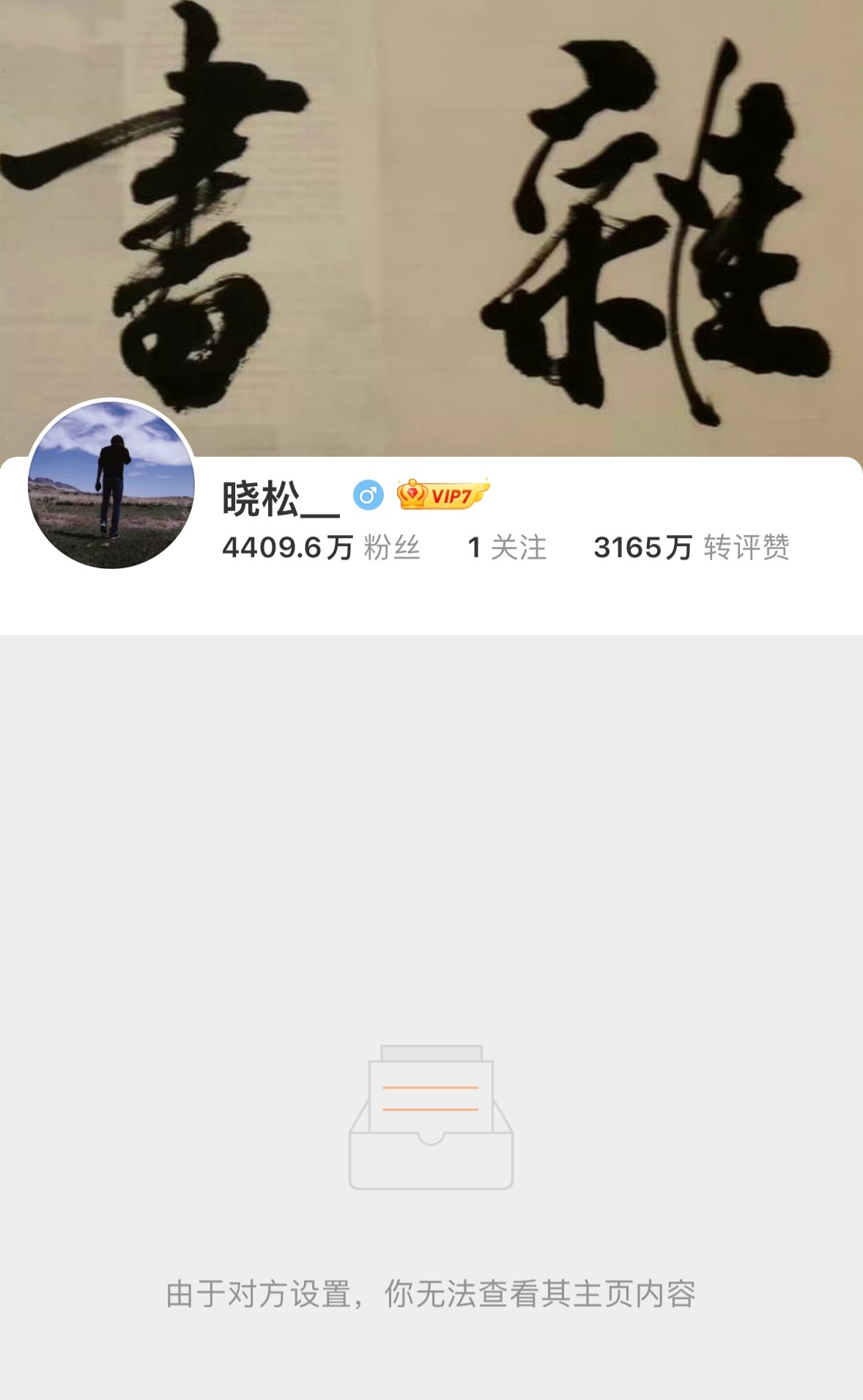
Task: Tap the VIP7 membership badge
Action: pos(442,495)
